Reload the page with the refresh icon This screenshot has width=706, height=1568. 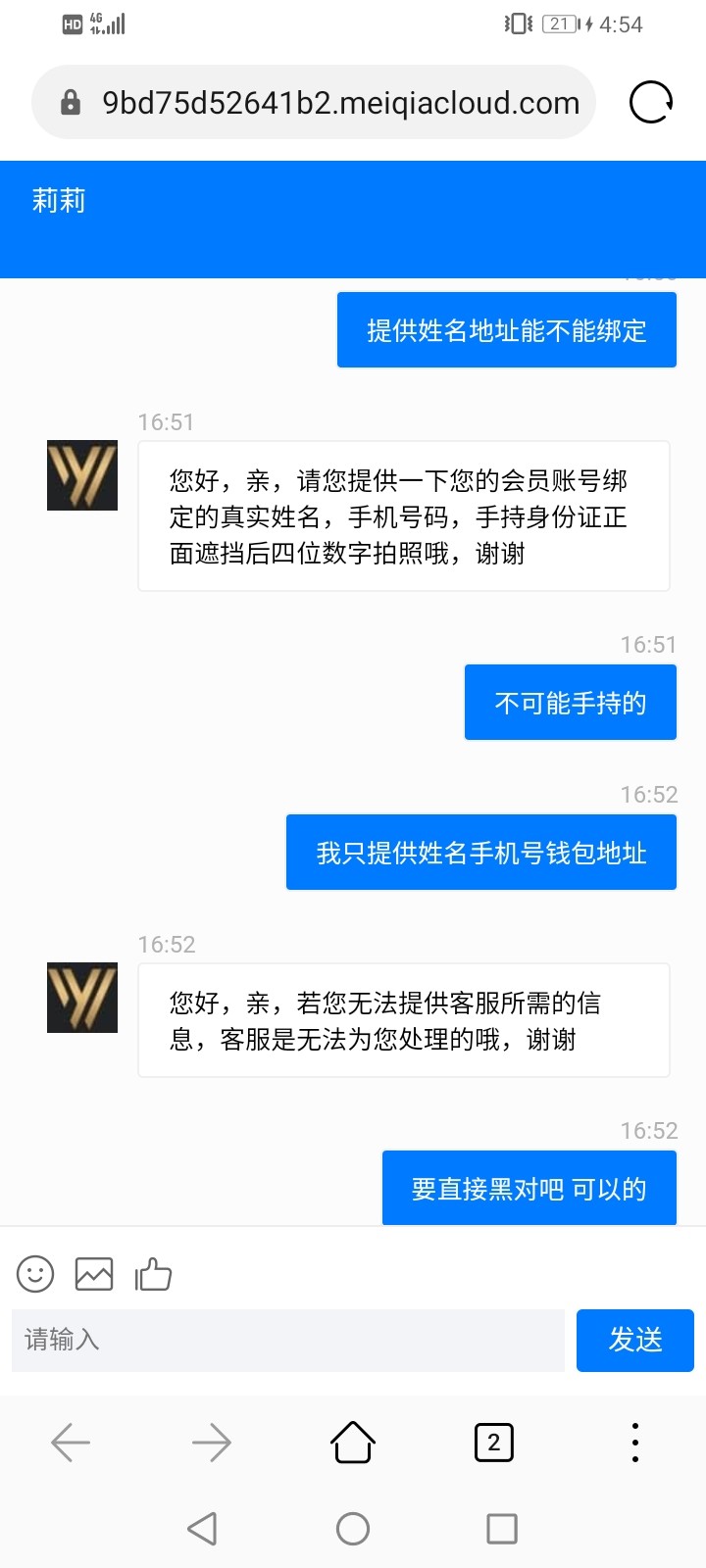(x=651, y=102)
